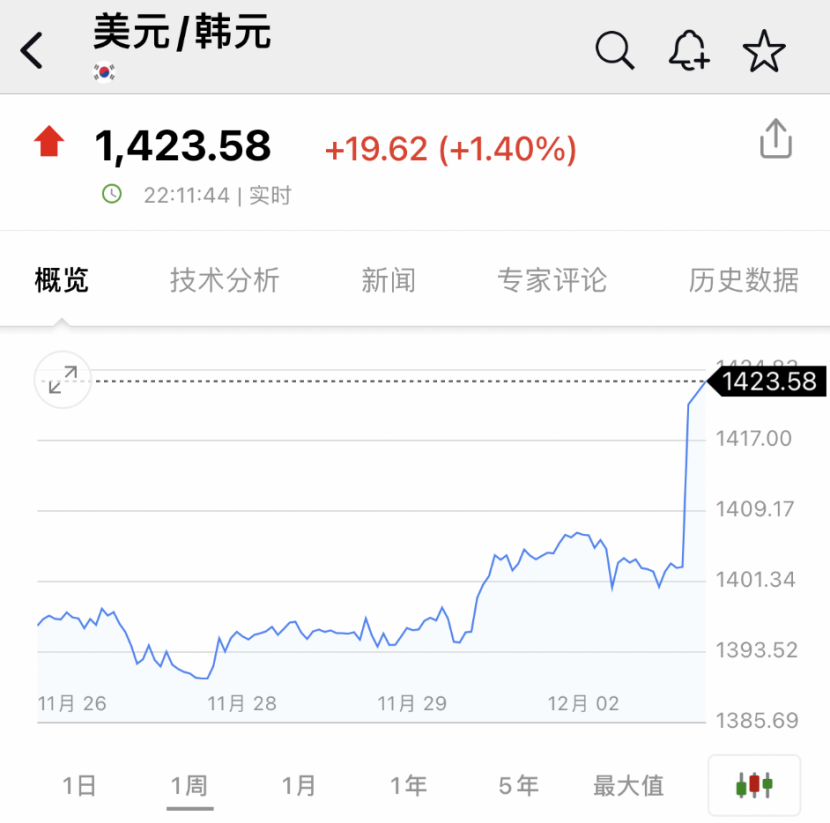The width and height of the screenshot is (830, 823).
Task: Open the search magnifier icon
Action: [x=614, y=50]
